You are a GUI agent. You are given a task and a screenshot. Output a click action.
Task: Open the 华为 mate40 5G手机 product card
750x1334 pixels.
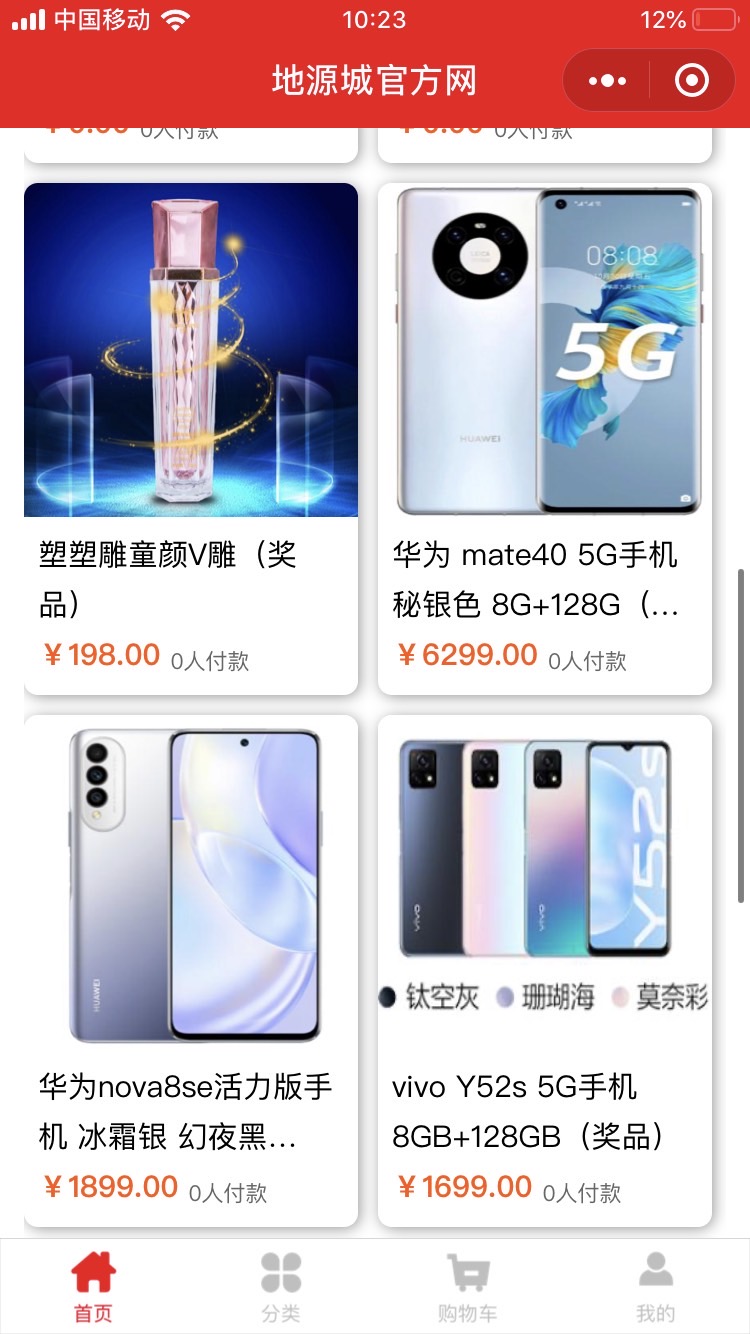(544, 438)
